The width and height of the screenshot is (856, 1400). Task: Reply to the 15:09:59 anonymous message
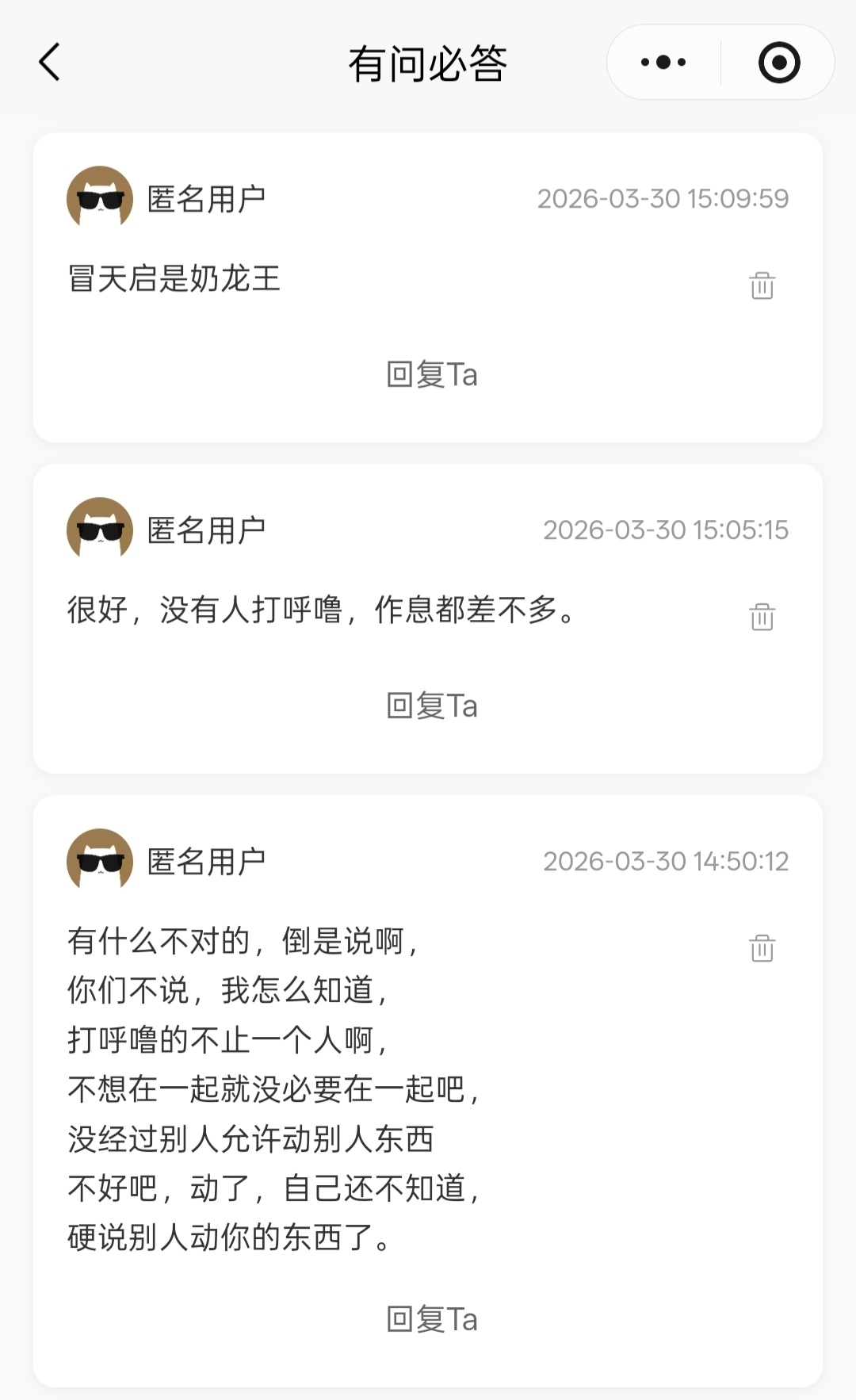tap(431, 374)
